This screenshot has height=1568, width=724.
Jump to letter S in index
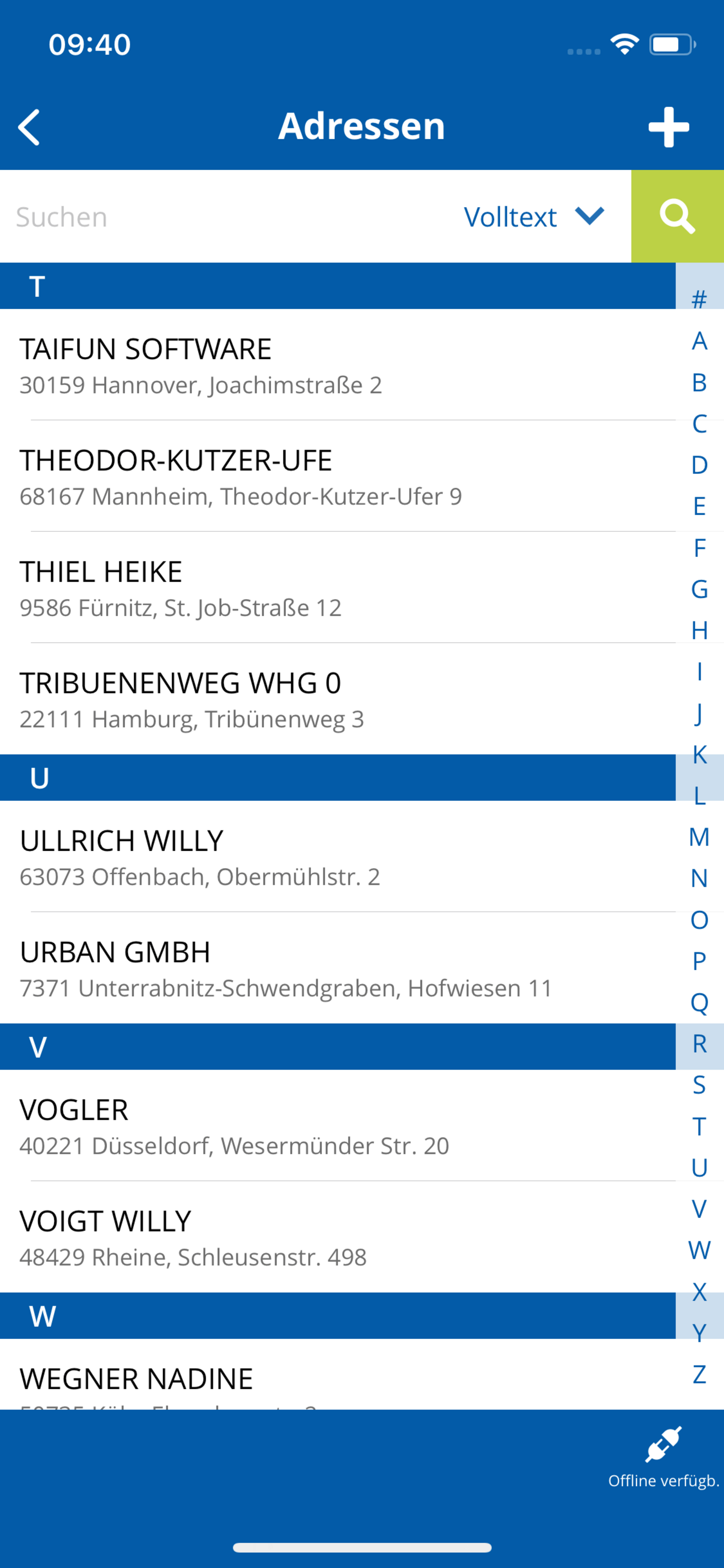699,1085
